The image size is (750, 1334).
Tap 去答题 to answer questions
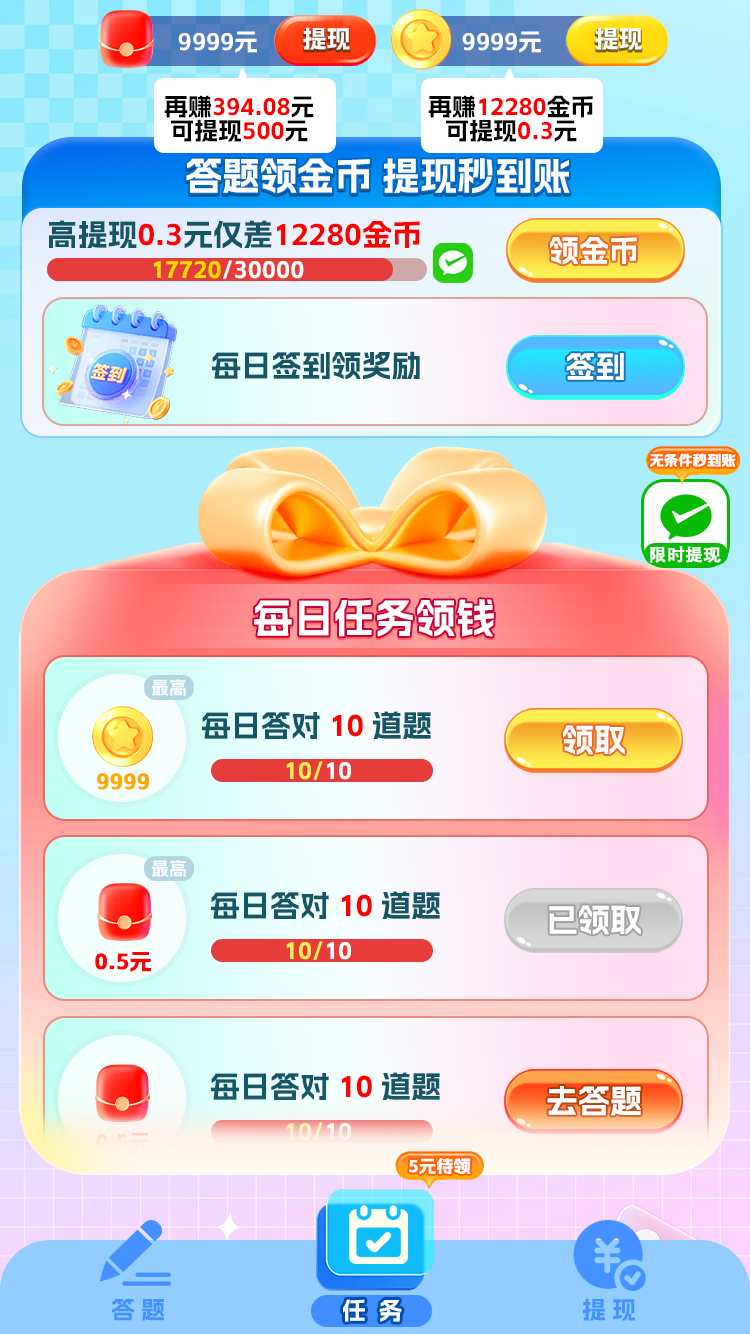click(x=593, y=1101)
